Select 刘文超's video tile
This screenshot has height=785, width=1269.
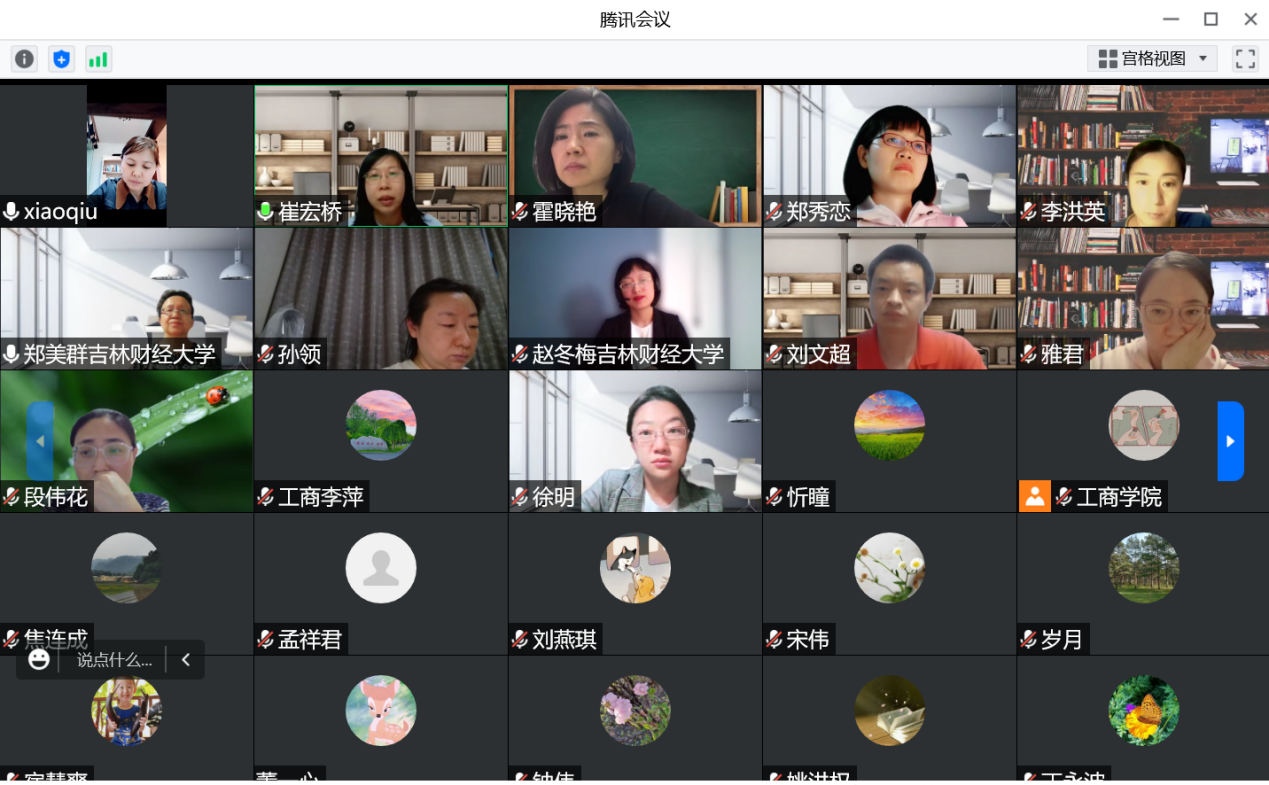(889, 298)
